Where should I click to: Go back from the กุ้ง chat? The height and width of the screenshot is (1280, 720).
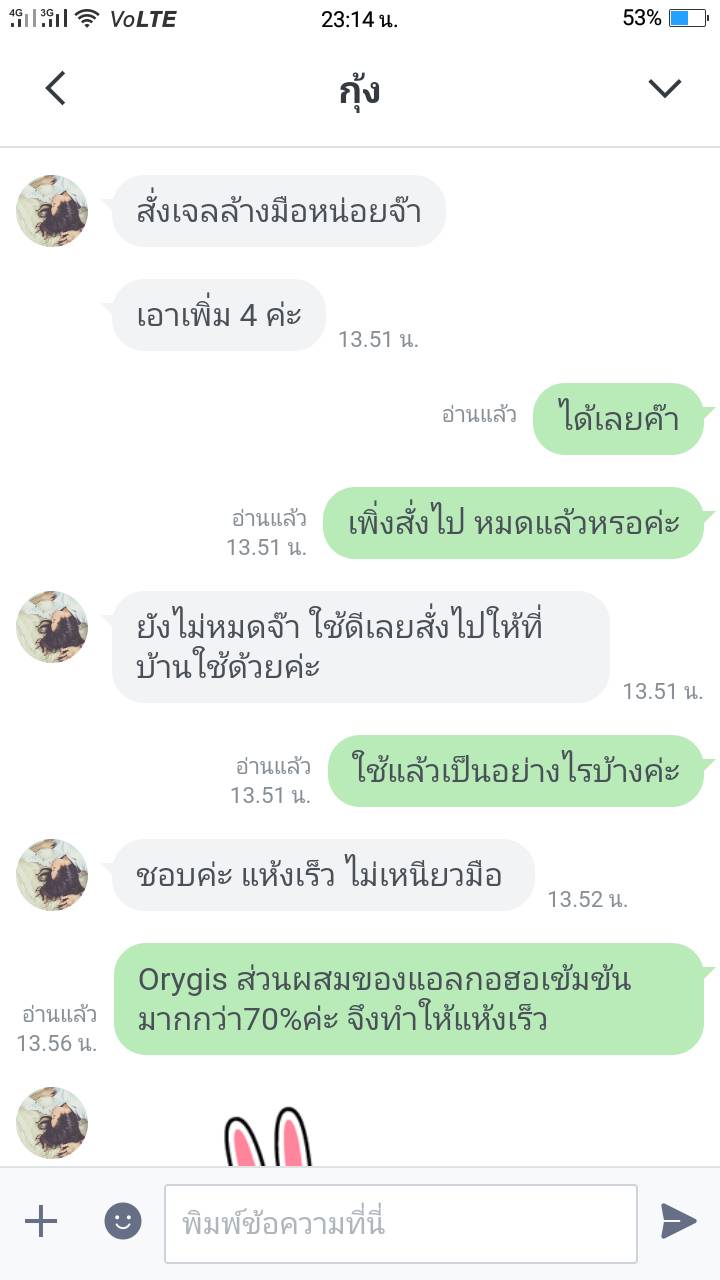(56, 89)
